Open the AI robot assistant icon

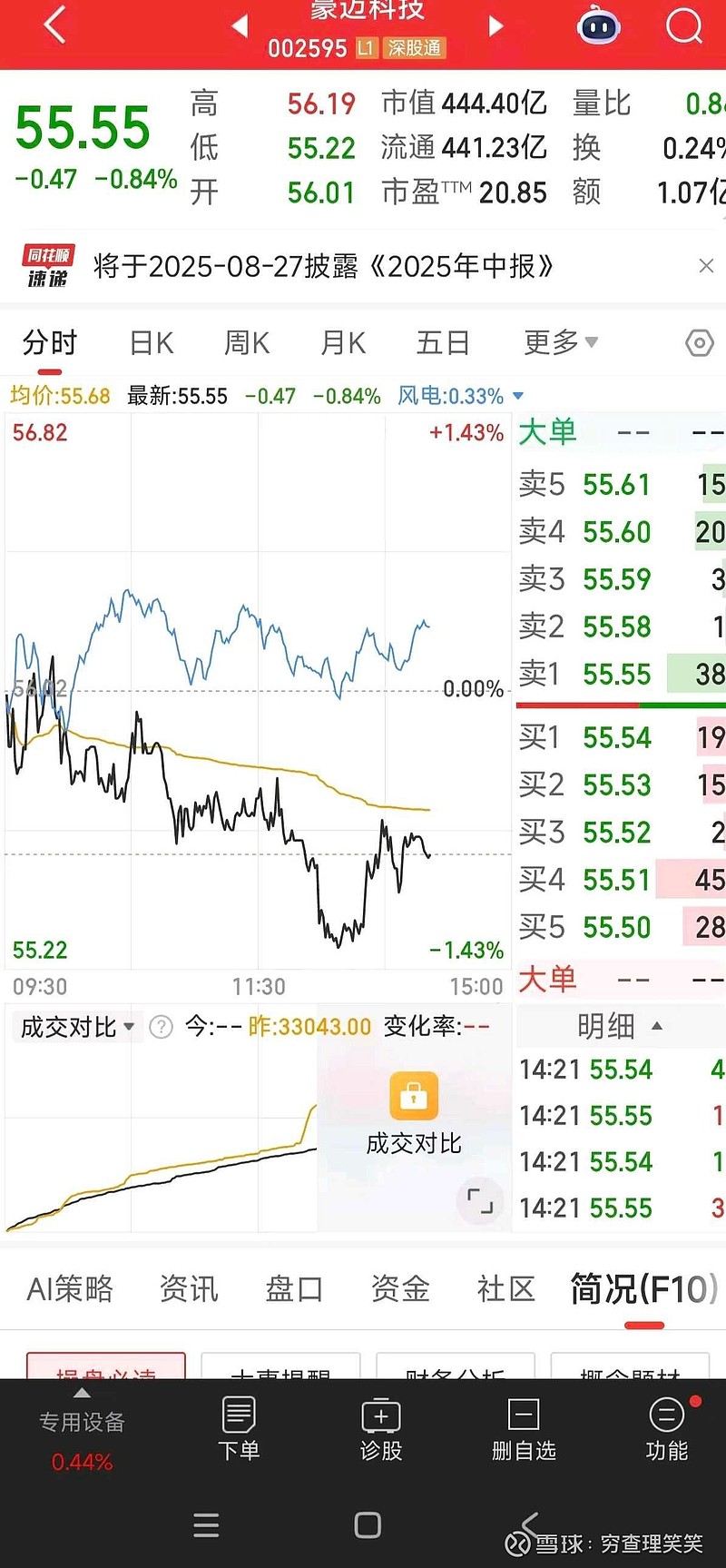coord(599,25)
